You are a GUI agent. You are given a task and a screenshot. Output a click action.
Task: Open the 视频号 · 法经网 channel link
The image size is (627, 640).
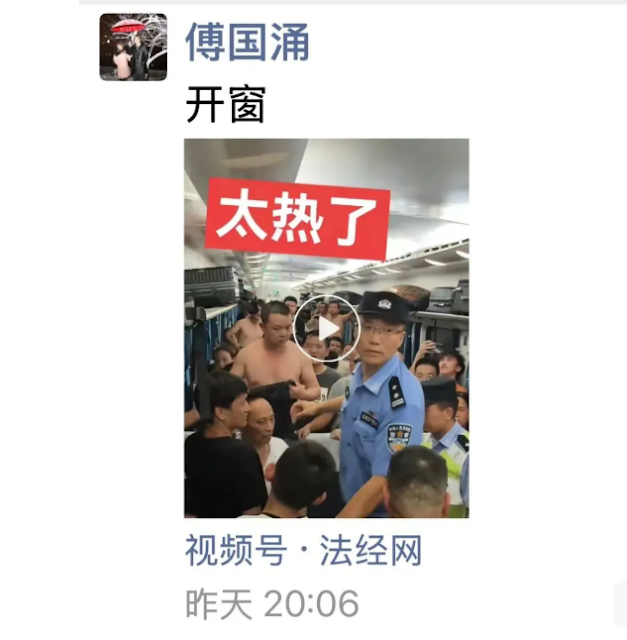click(x=303, y=551)
